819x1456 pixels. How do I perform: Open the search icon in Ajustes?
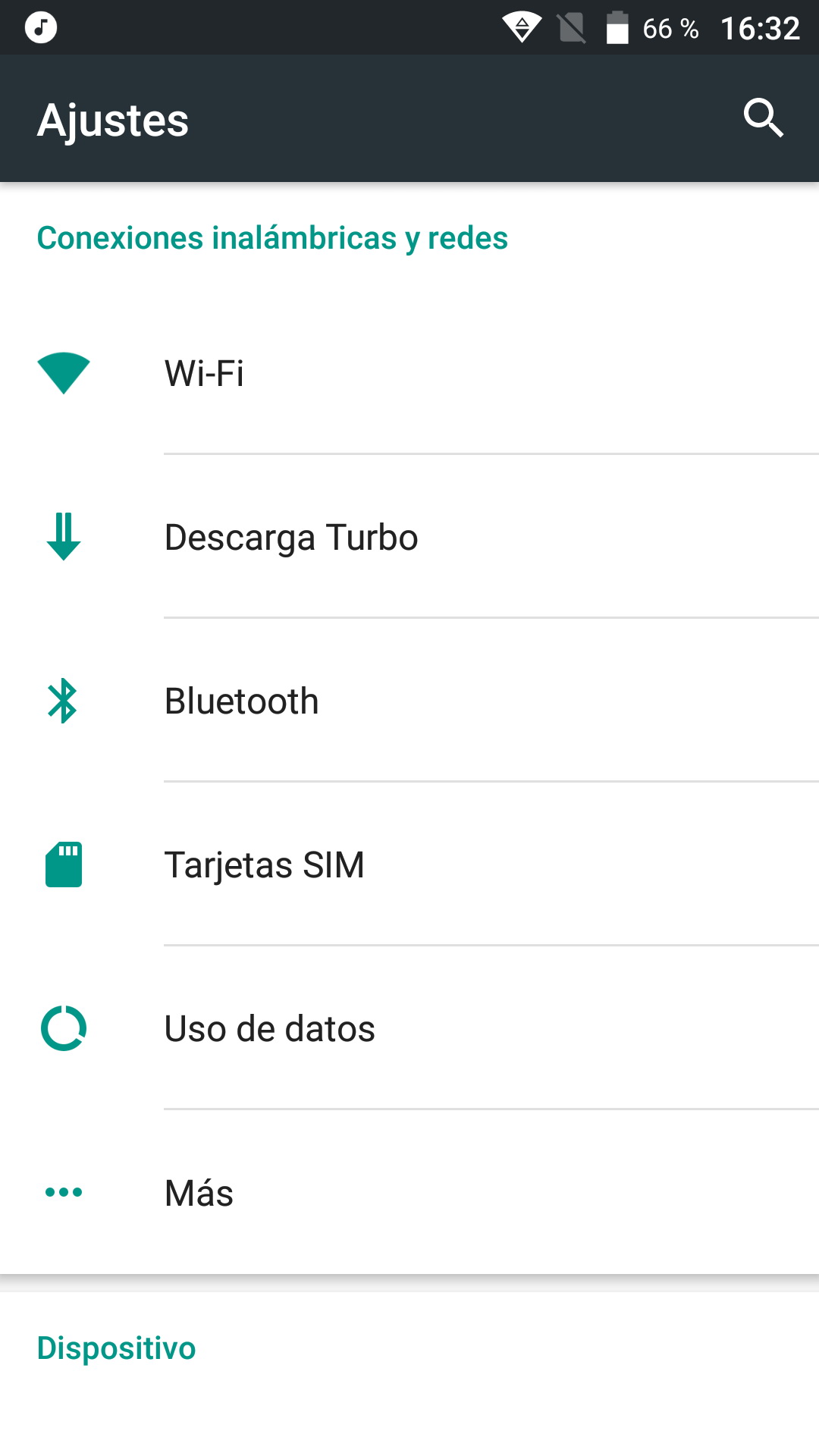[x=763, y=118]
